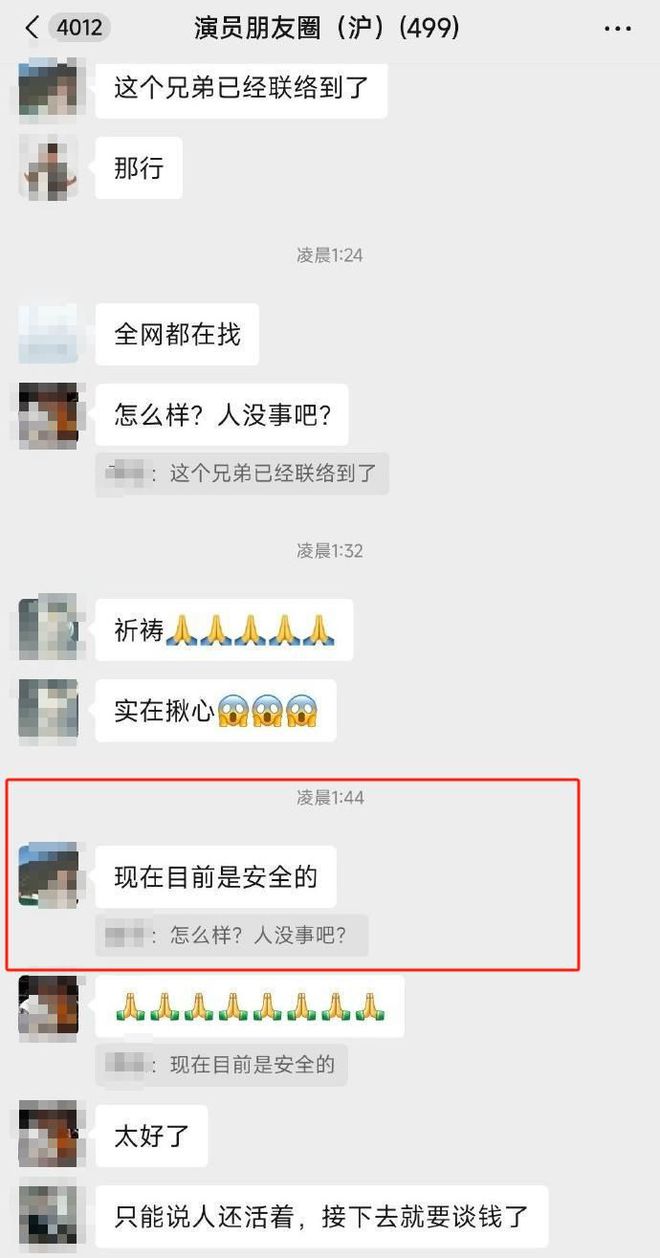This screenshot has width=660, height=1258.
Task: Open avatar next to 实在揪心 message
Action: (49, 710)
